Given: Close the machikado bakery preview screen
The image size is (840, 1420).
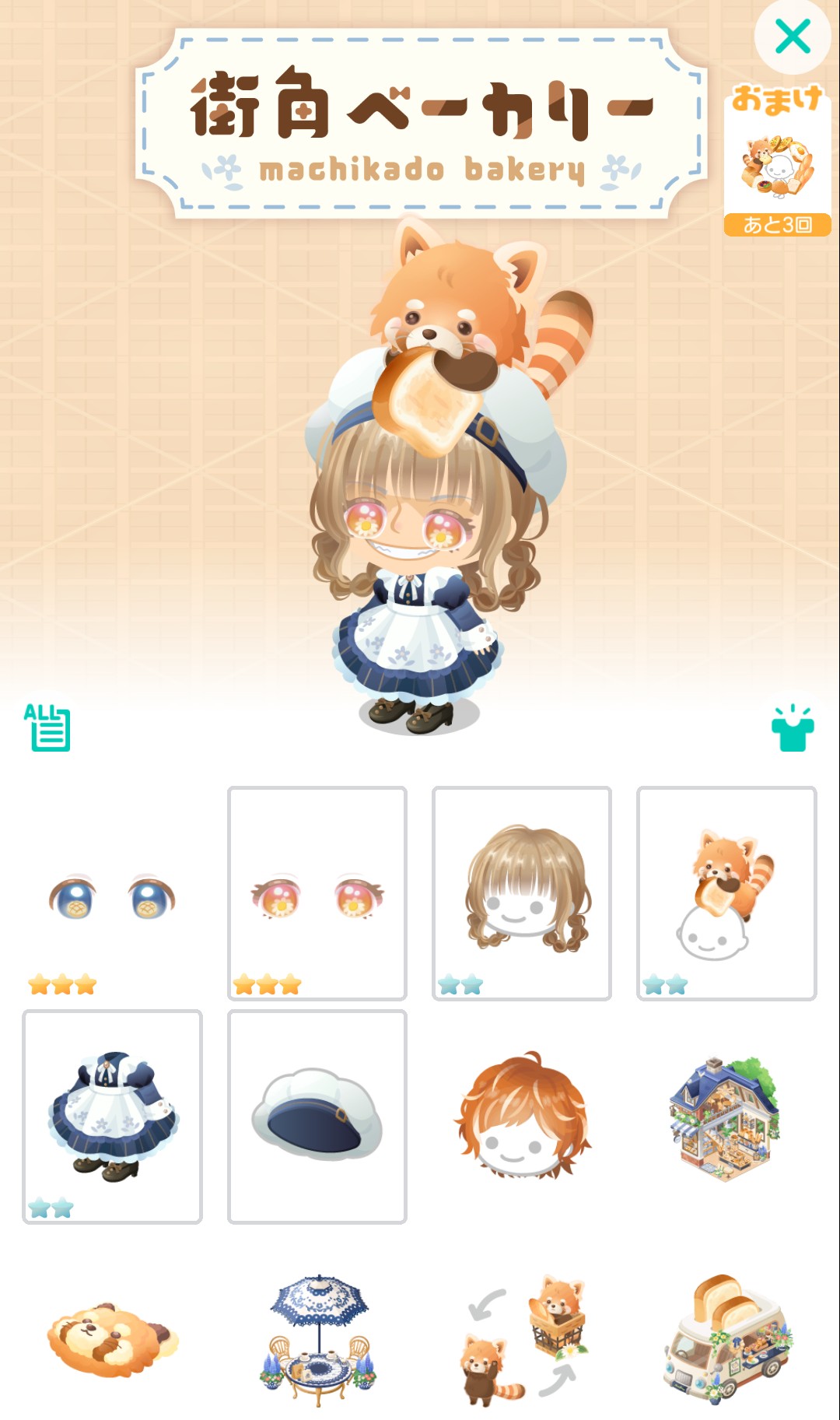Looking at the screenshot, I should (793, 37).
